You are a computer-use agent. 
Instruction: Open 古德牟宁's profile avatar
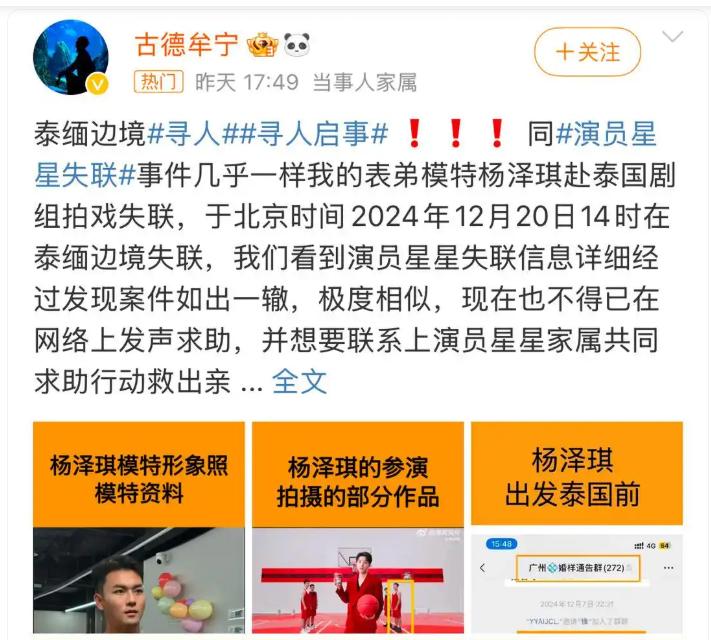pos(70,58)
